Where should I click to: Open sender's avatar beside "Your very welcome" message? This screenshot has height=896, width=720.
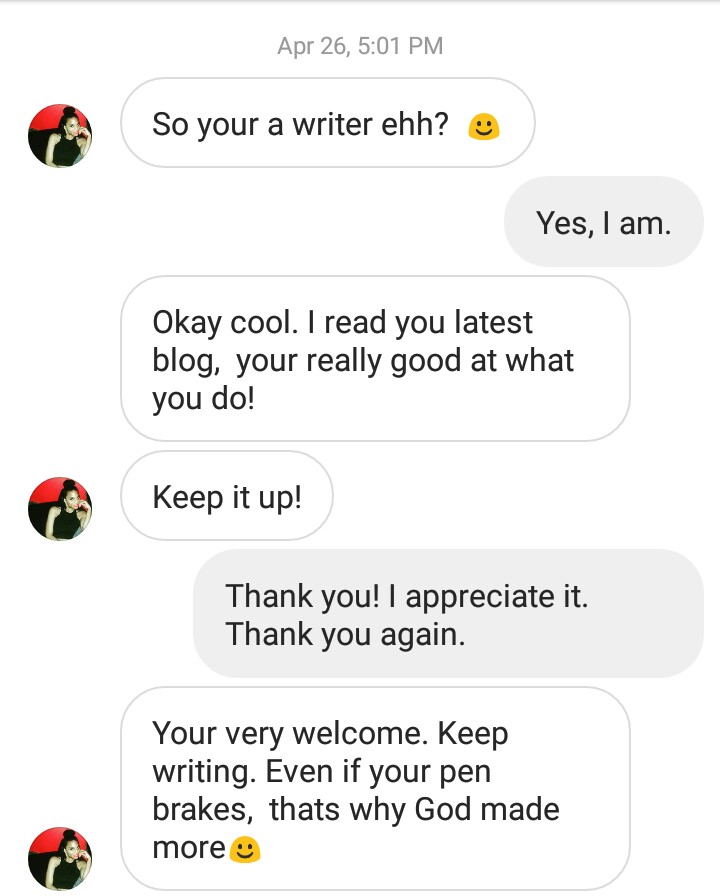60,858
